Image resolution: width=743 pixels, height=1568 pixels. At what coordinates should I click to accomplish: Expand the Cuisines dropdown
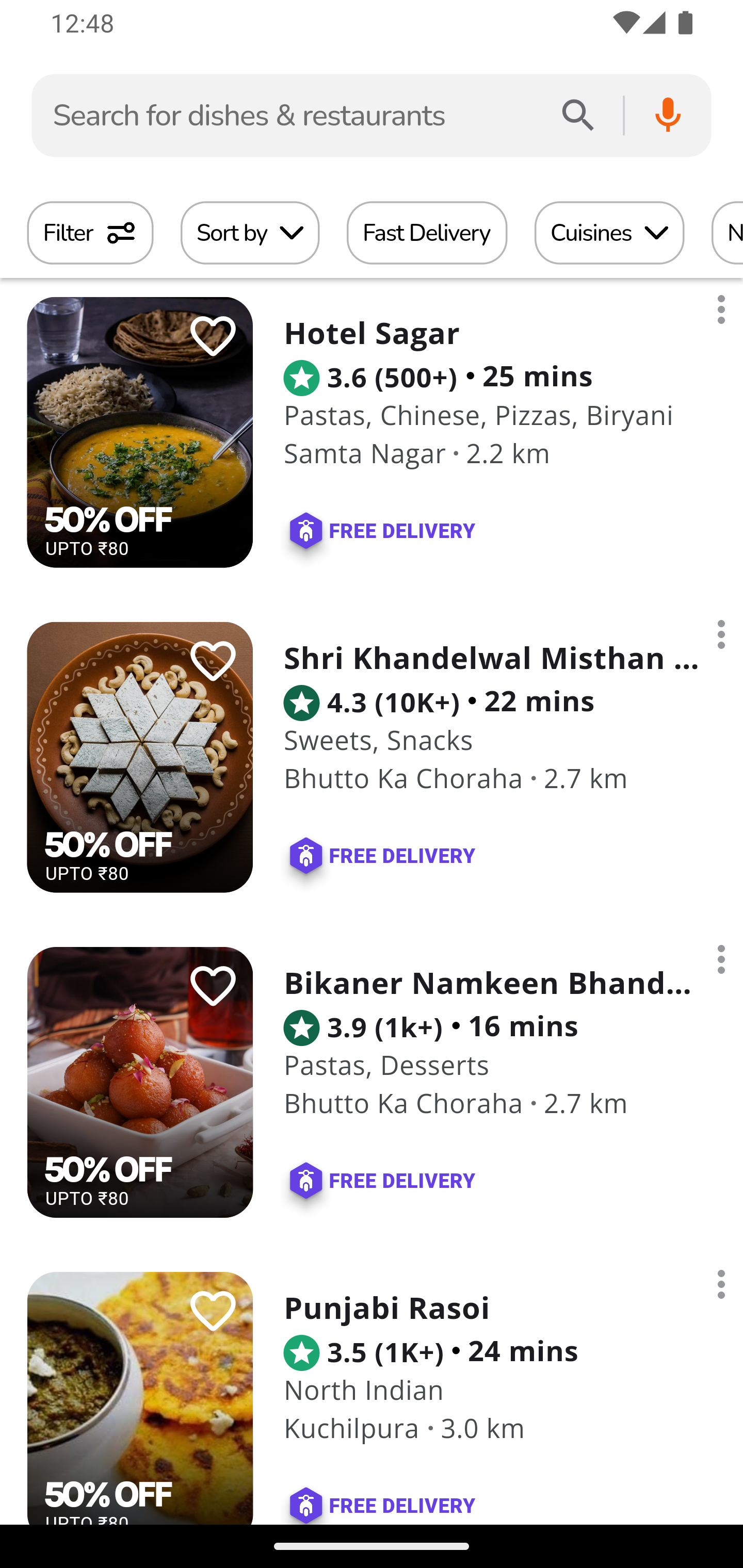[609, 233]
